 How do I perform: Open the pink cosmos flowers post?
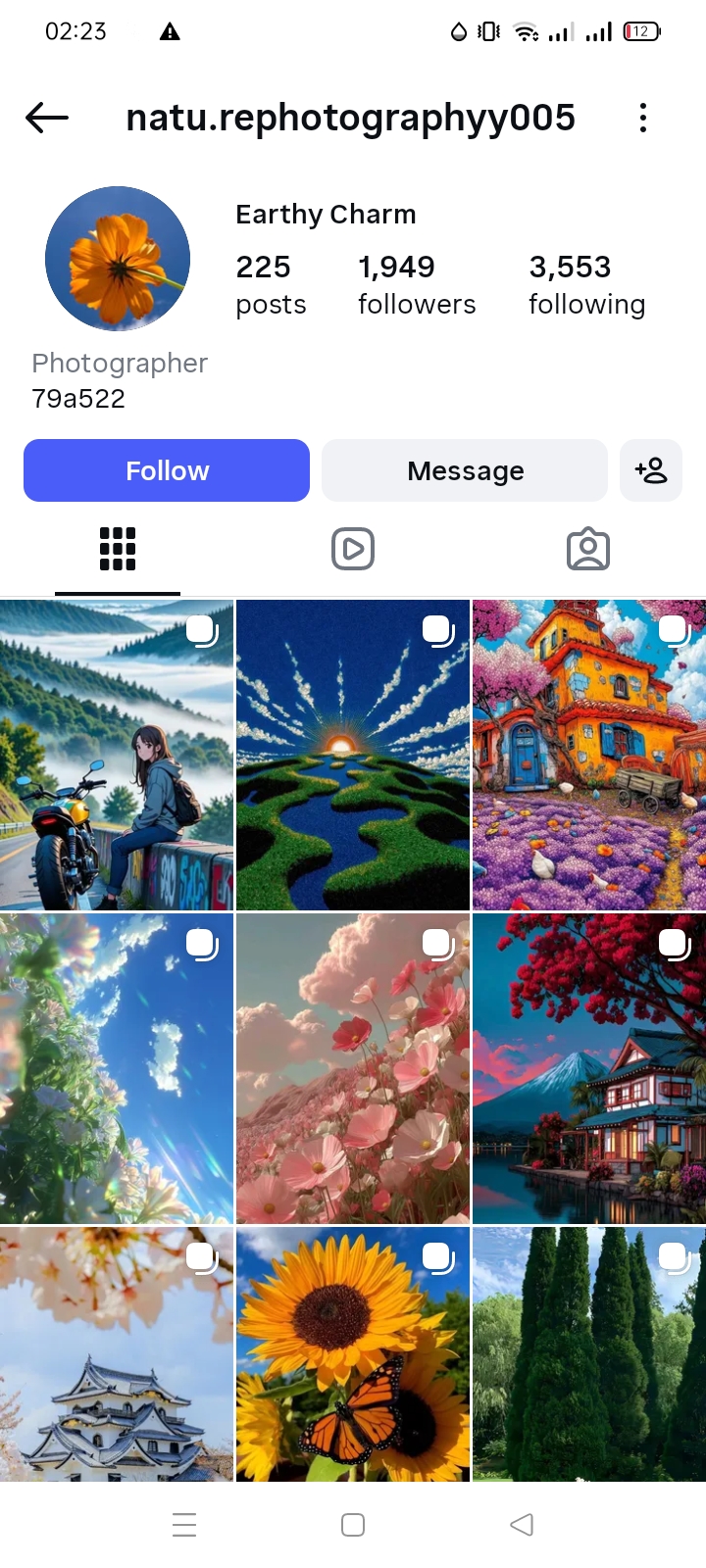coord(353,1068)
